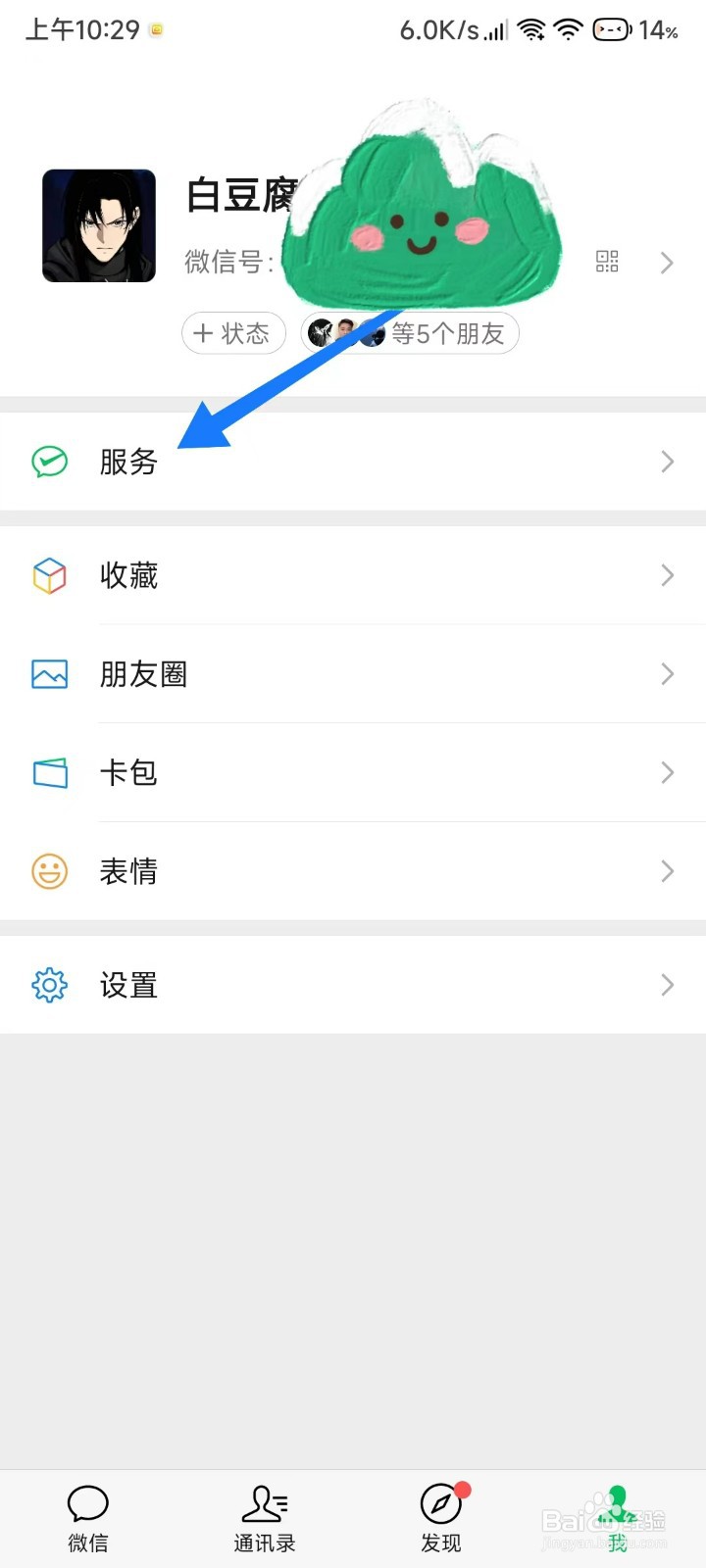Switch to the 通讯录 contacts tab

265,1517
